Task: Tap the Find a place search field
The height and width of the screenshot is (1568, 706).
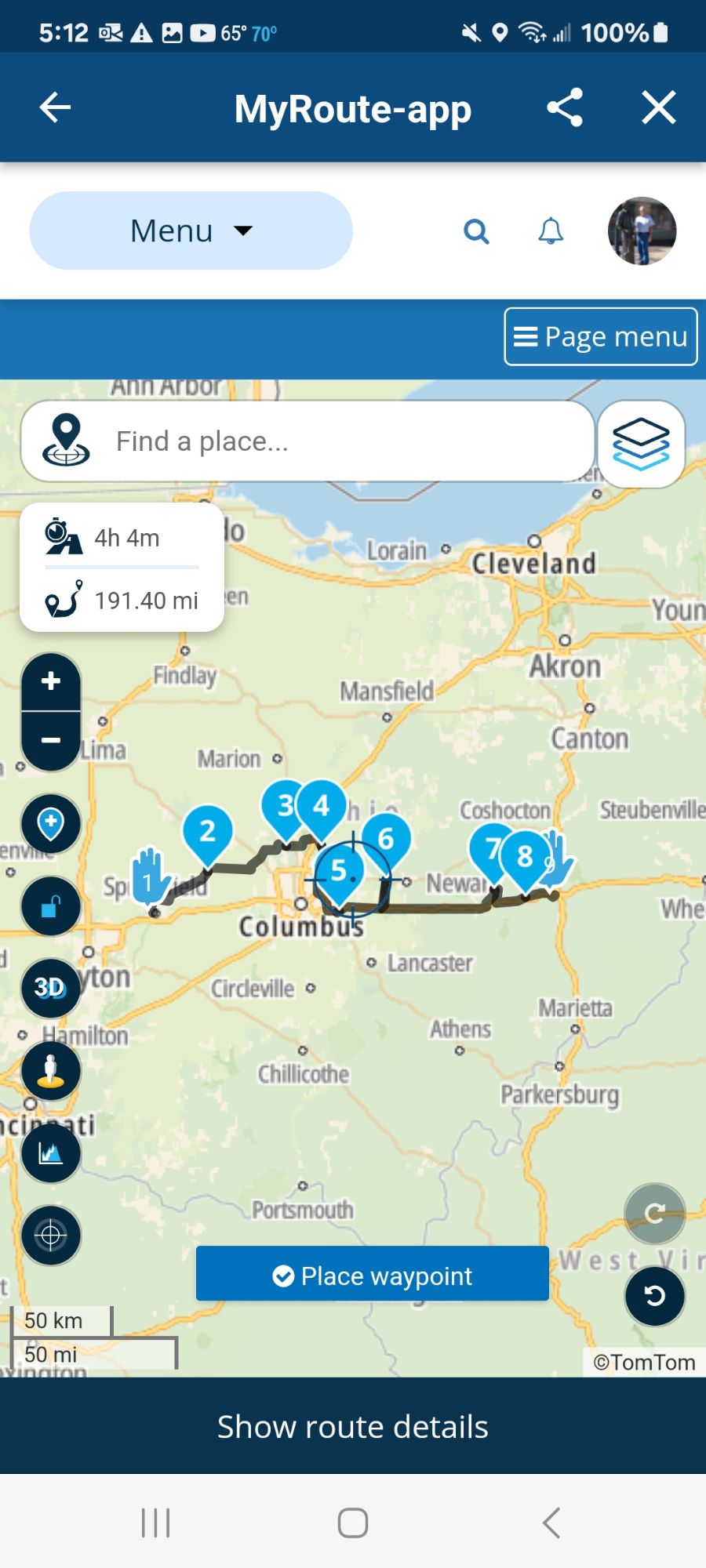Action: [308, 441]
